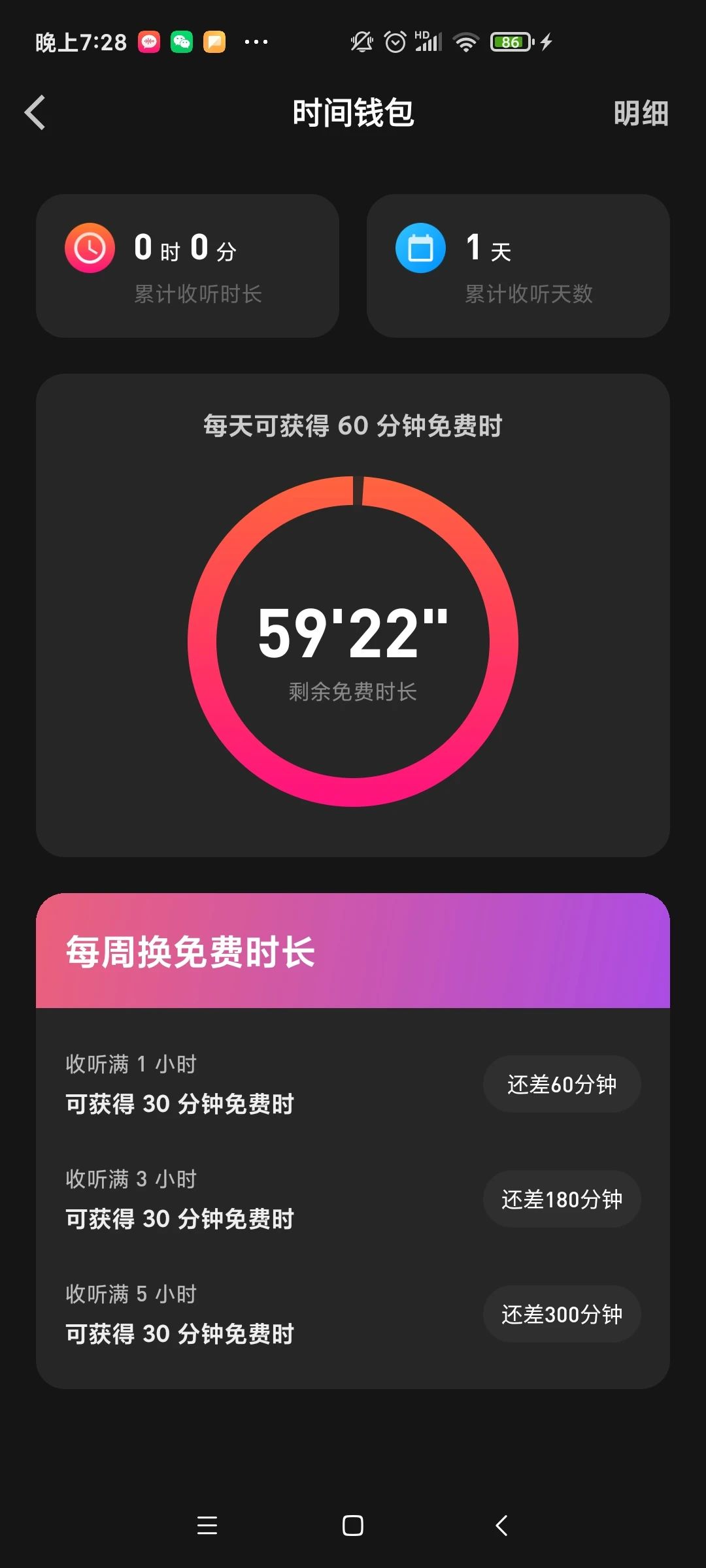
Task: Tap the 还差180分钟 button
Action: coord(562,1200)
